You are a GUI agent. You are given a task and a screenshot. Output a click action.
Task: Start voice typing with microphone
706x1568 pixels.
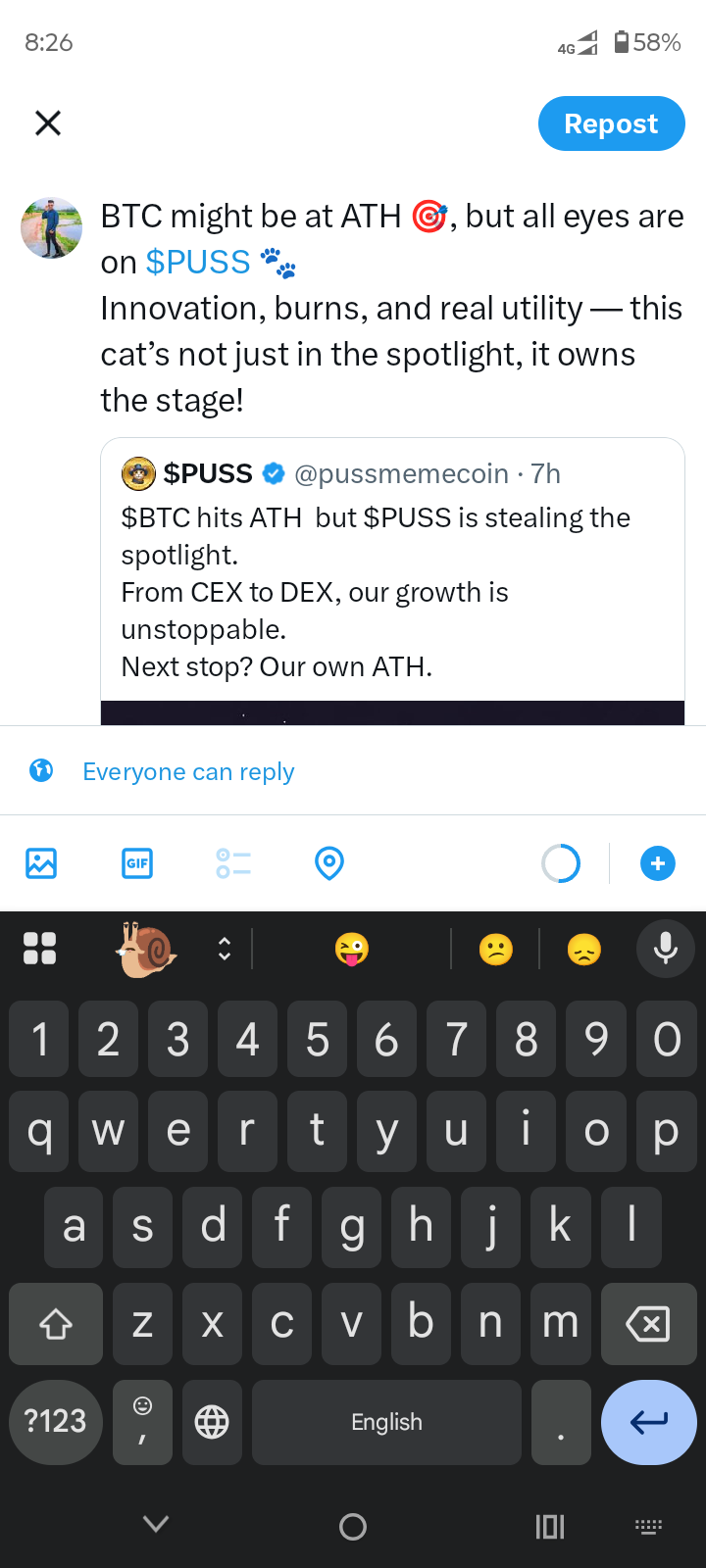click(x=665, y=948)
